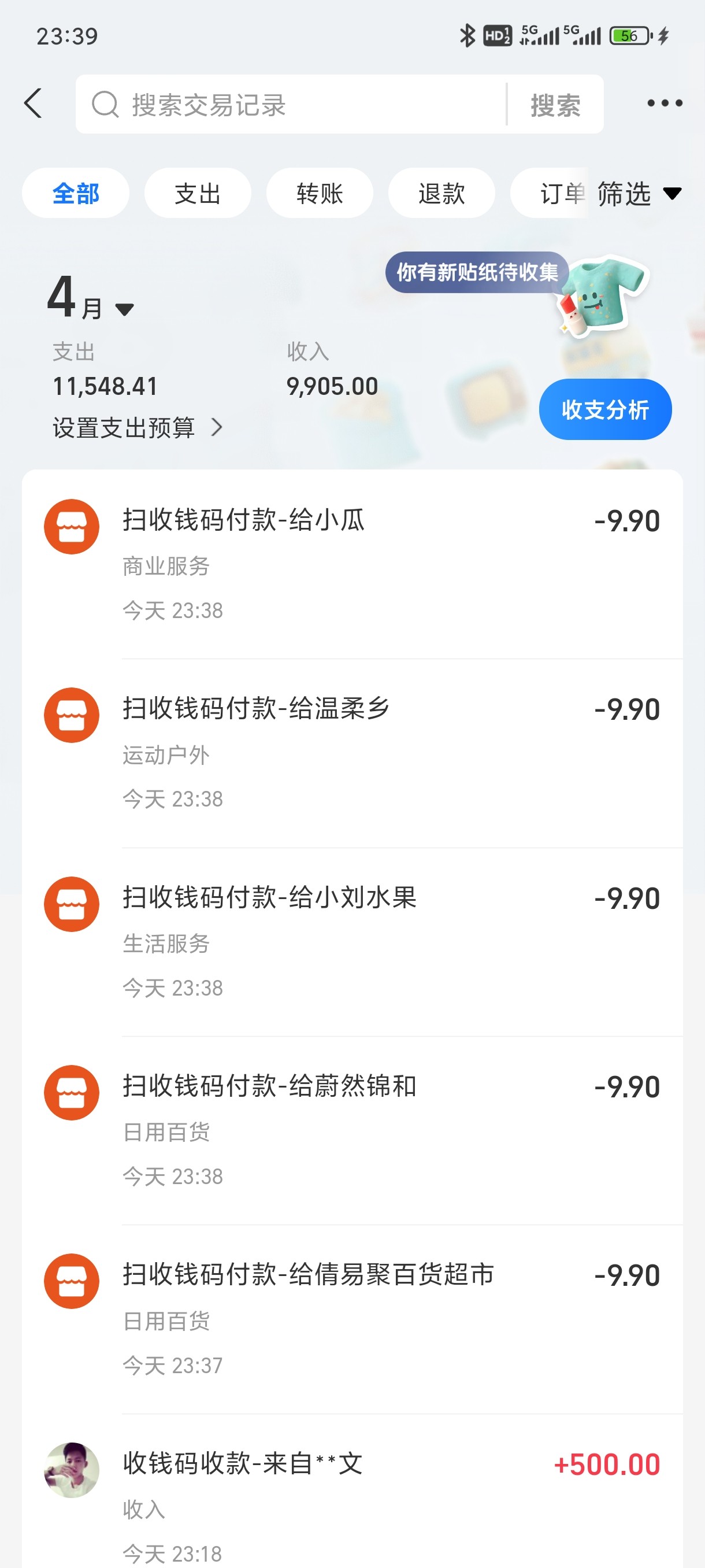Tap the 搜索交易记录 search field
705x1568 pixels.
(292, 105)
